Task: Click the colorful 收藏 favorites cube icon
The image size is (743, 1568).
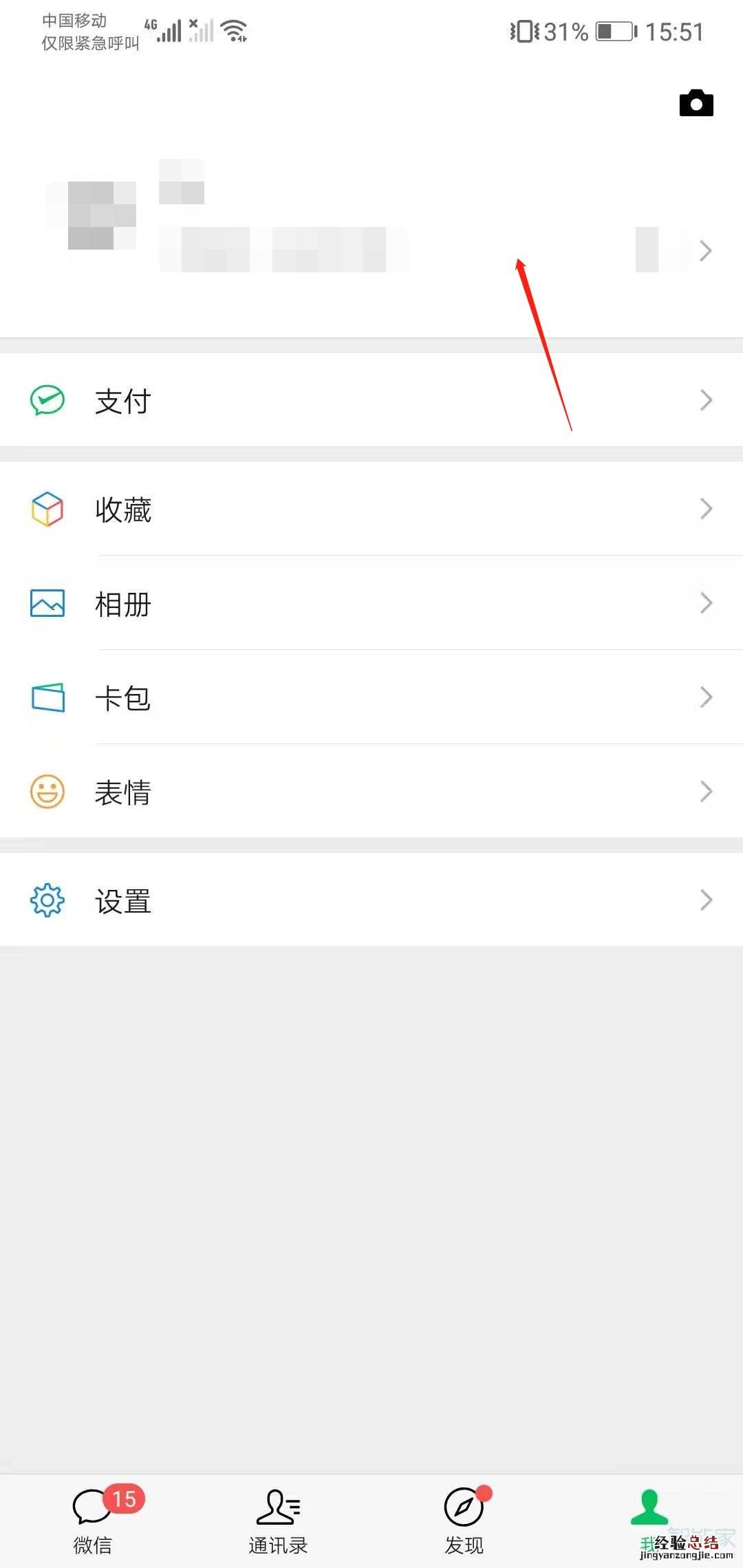Action: point(46,509)
